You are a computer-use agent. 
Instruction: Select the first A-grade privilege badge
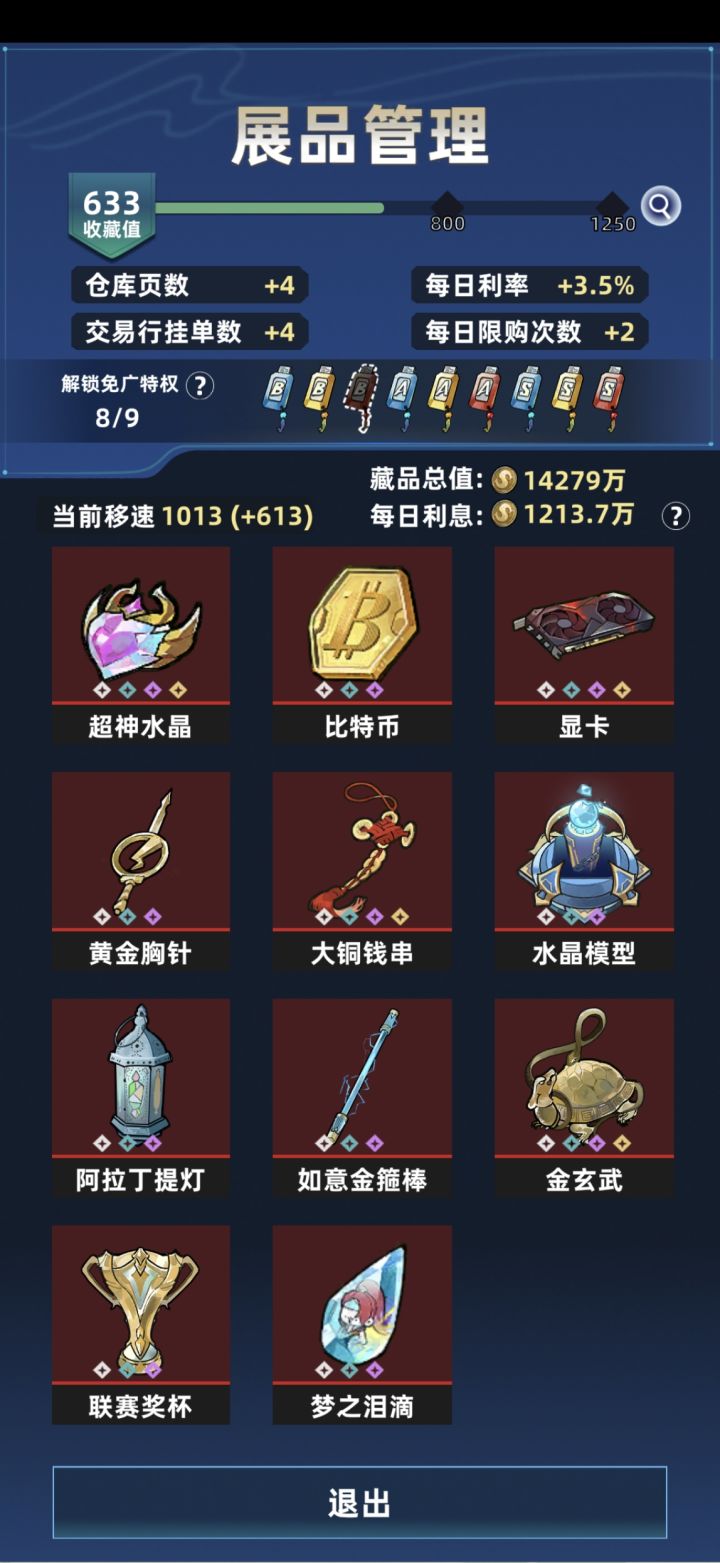[x=404, y=390]
